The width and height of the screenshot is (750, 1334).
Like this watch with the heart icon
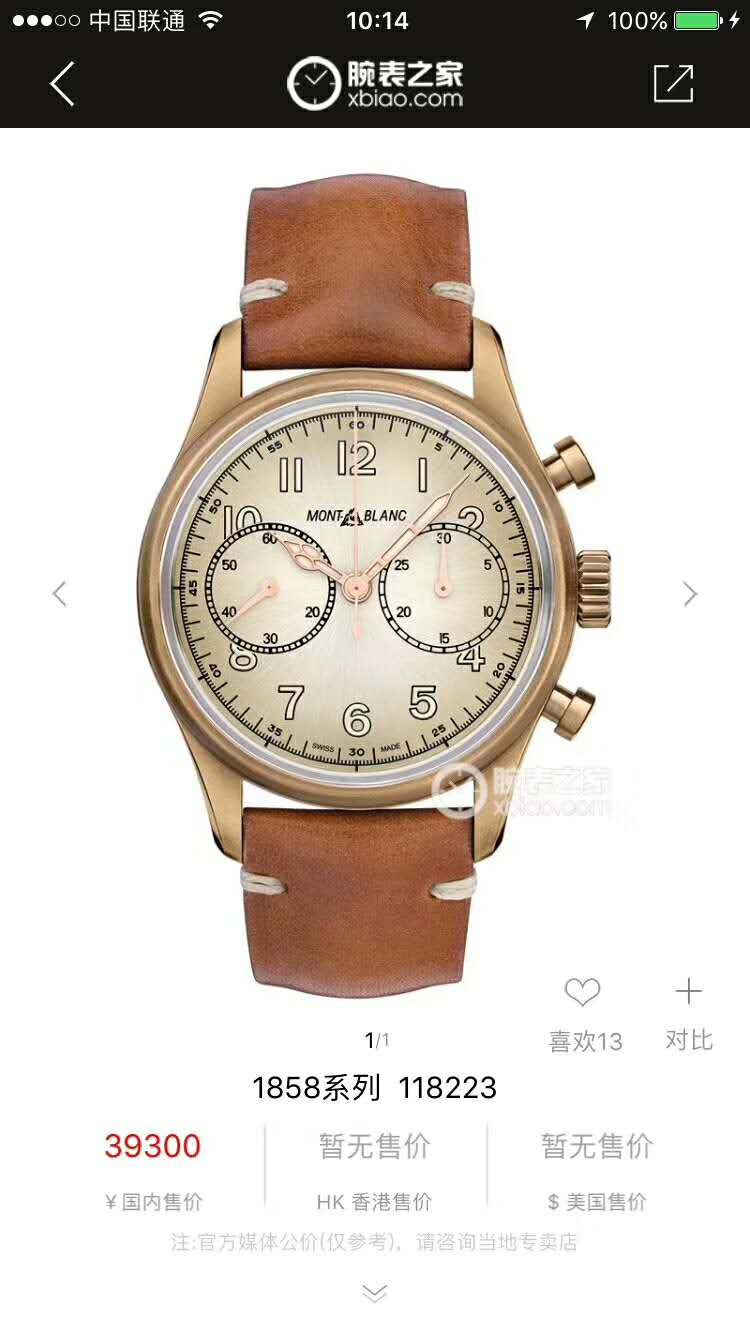coord(582,993)
